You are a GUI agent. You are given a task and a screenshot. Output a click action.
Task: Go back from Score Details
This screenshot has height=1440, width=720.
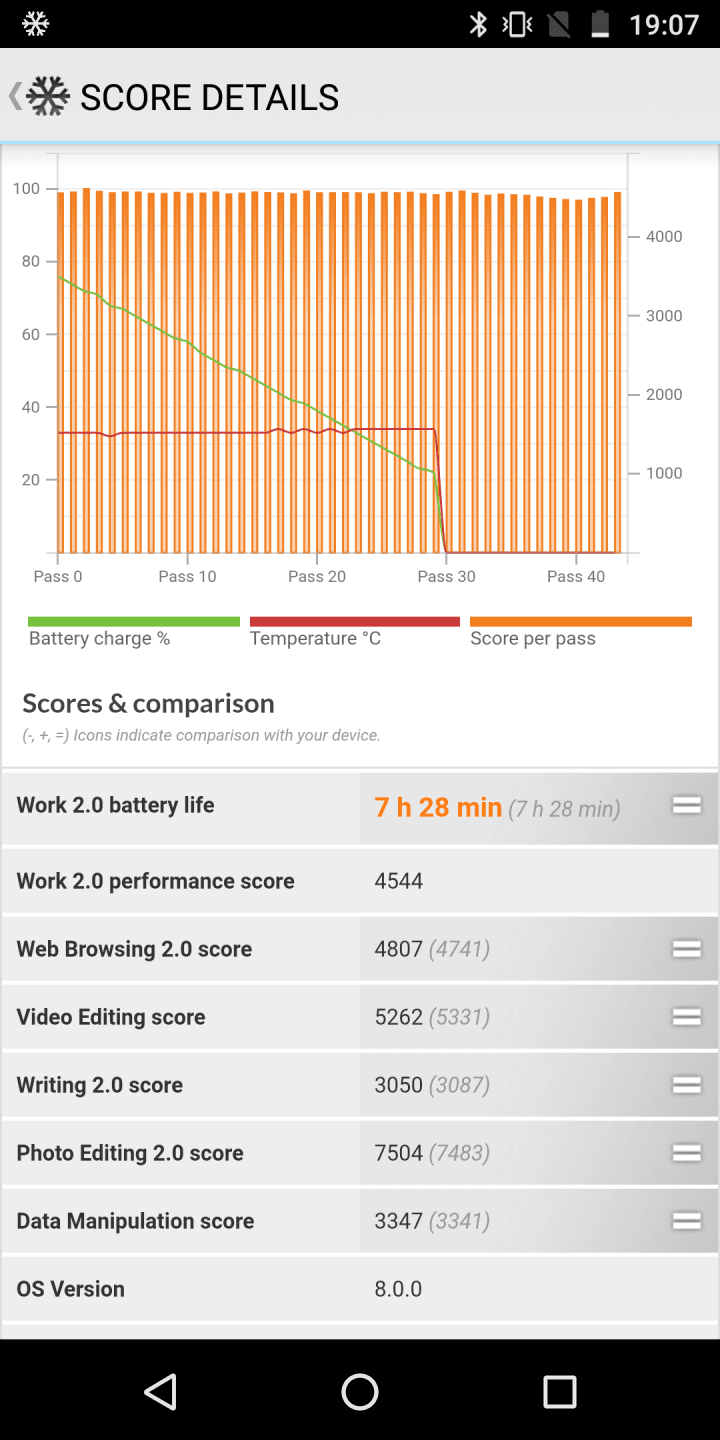tap(40, 97)
